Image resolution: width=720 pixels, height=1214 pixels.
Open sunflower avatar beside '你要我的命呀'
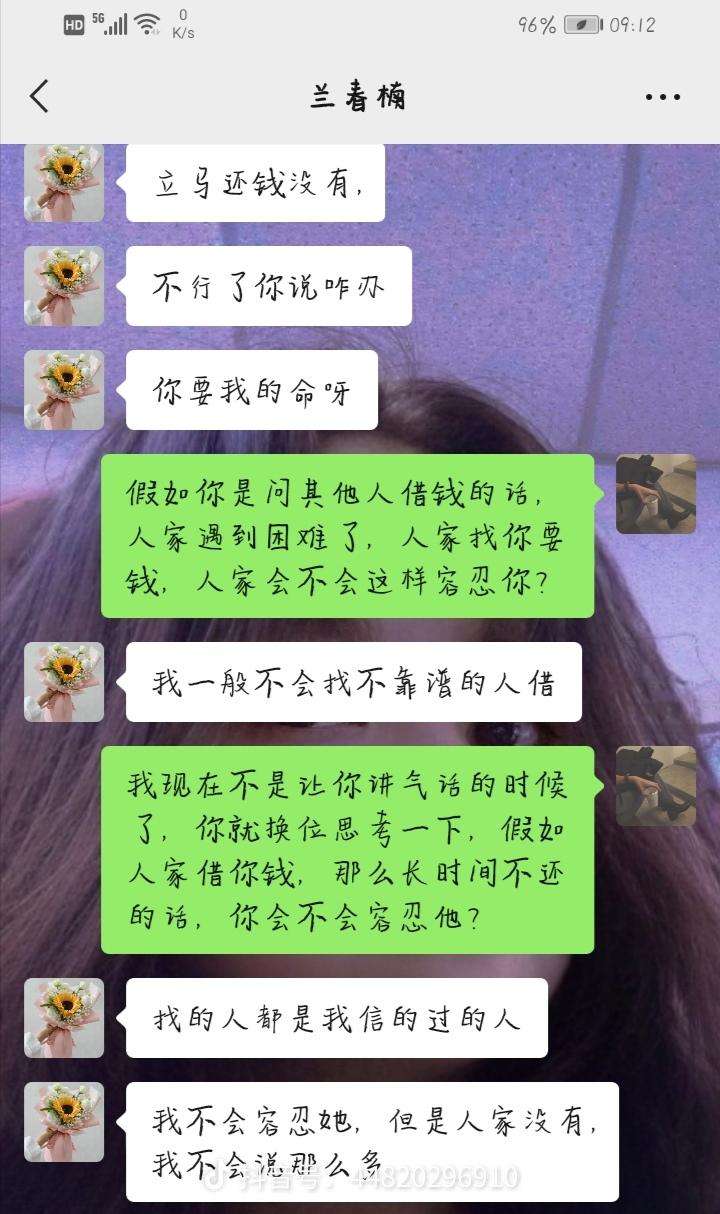click(x=64, y=390)
